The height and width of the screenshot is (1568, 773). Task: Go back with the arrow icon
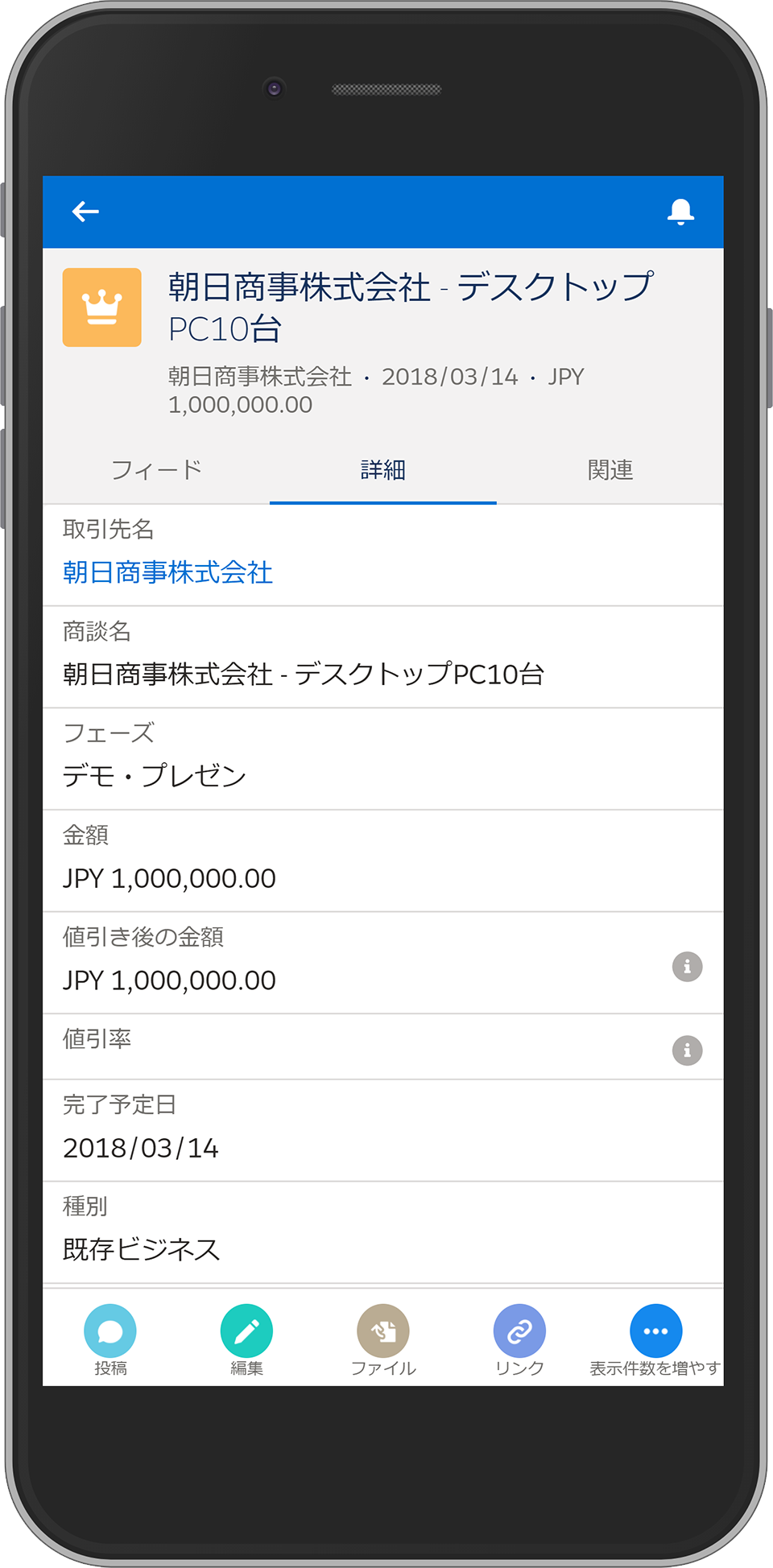[x=85, y=212]
